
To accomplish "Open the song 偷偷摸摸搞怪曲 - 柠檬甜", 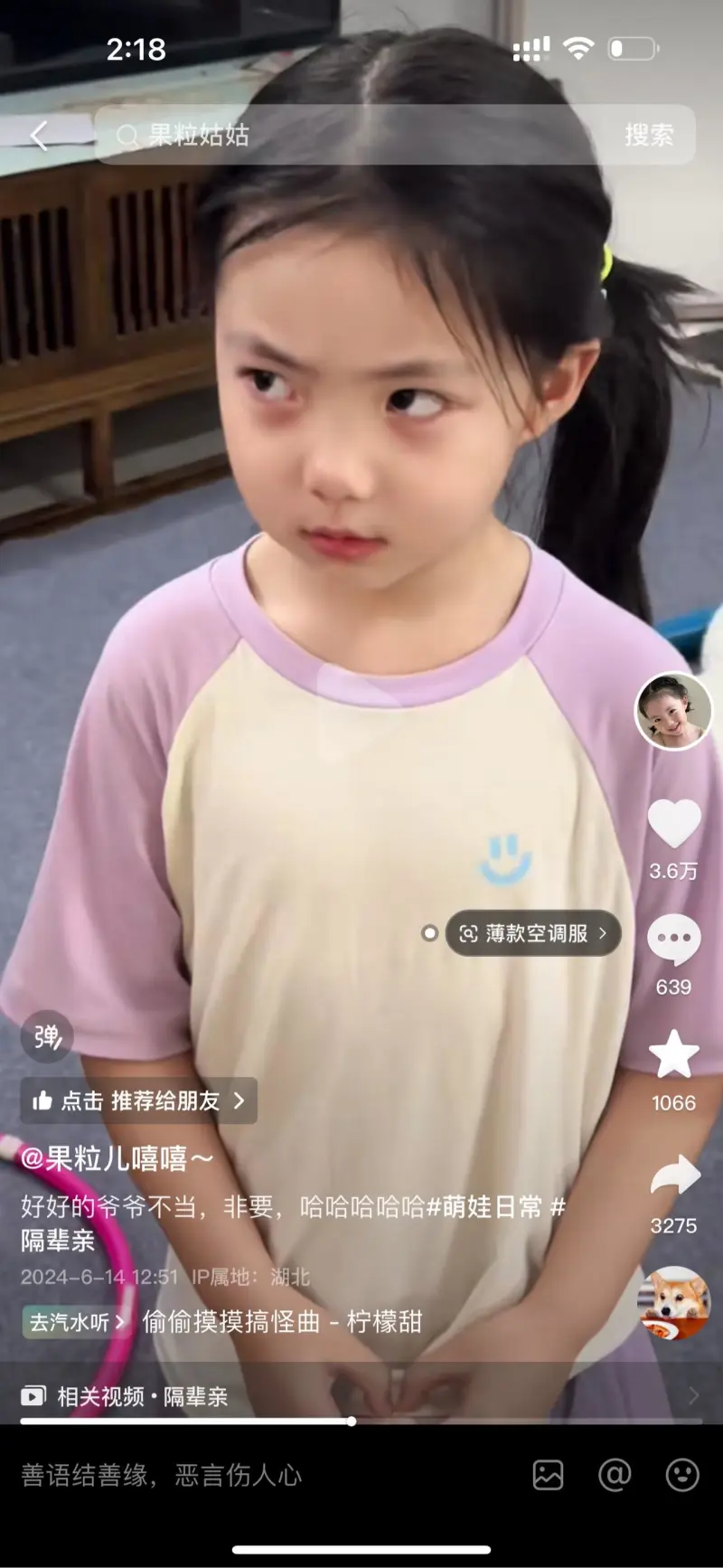I will point(282,1322).
